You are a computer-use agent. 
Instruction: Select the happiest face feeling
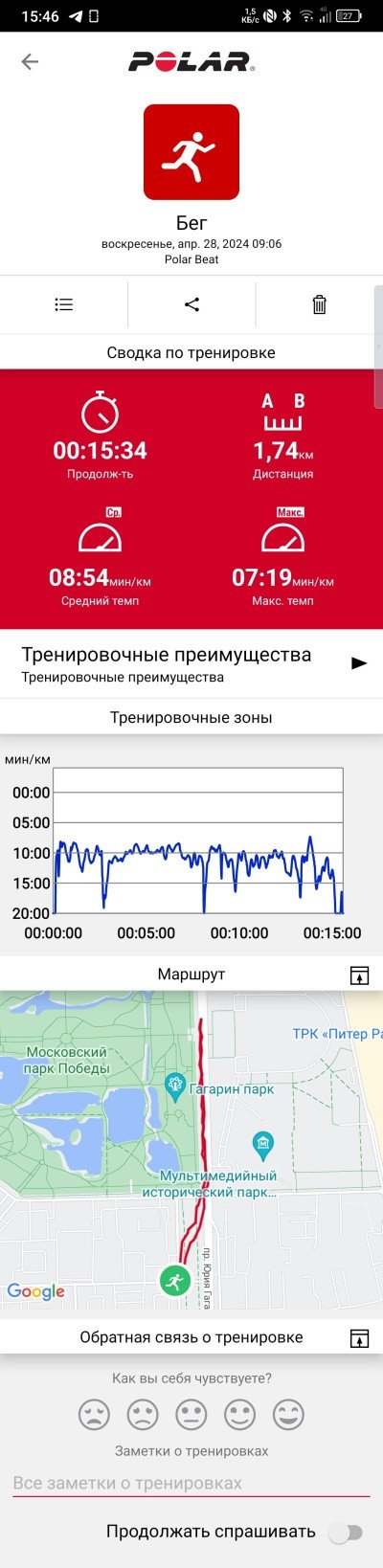point(288,1414)
